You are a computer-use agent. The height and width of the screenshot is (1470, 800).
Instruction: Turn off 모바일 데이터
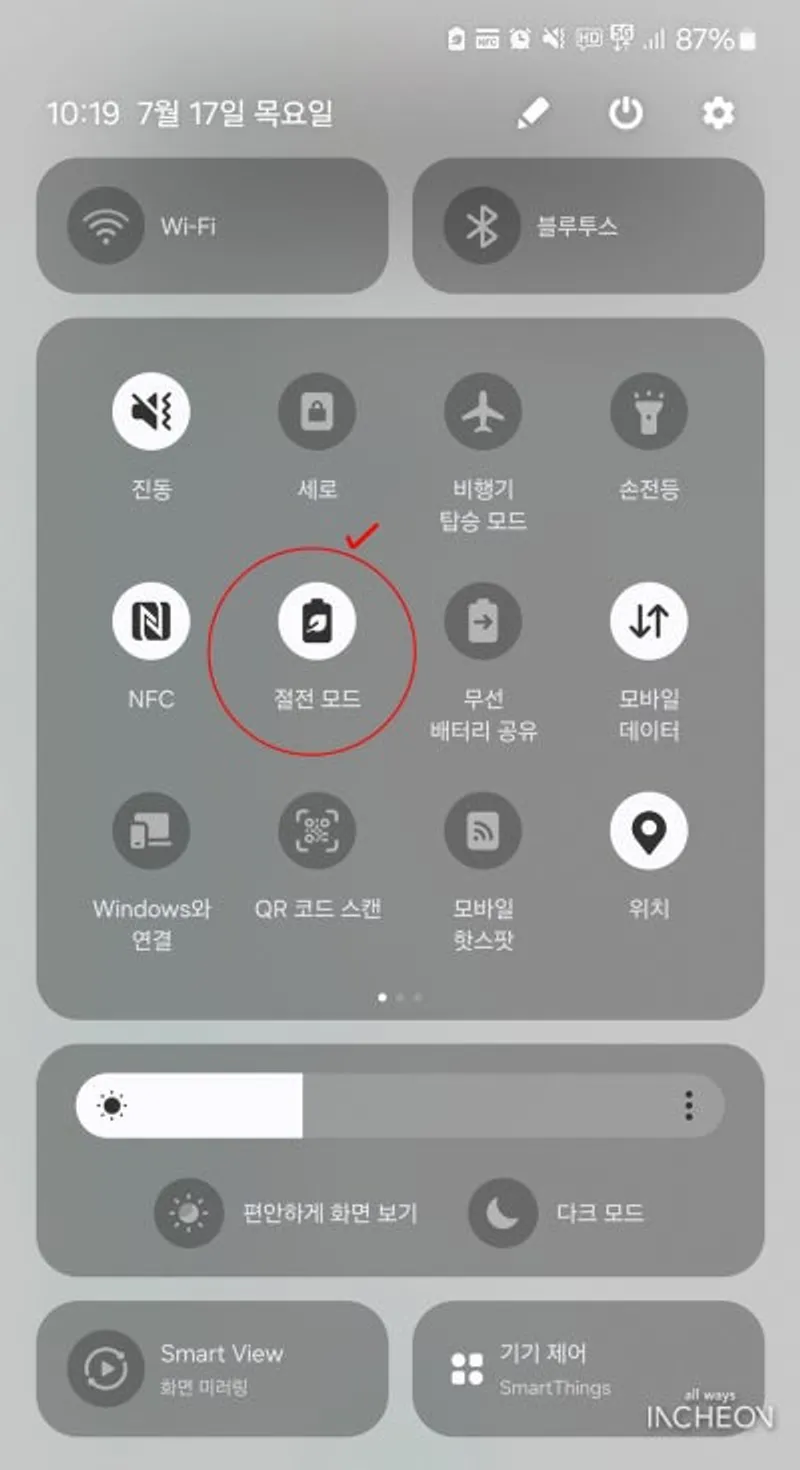coord(649,621)
